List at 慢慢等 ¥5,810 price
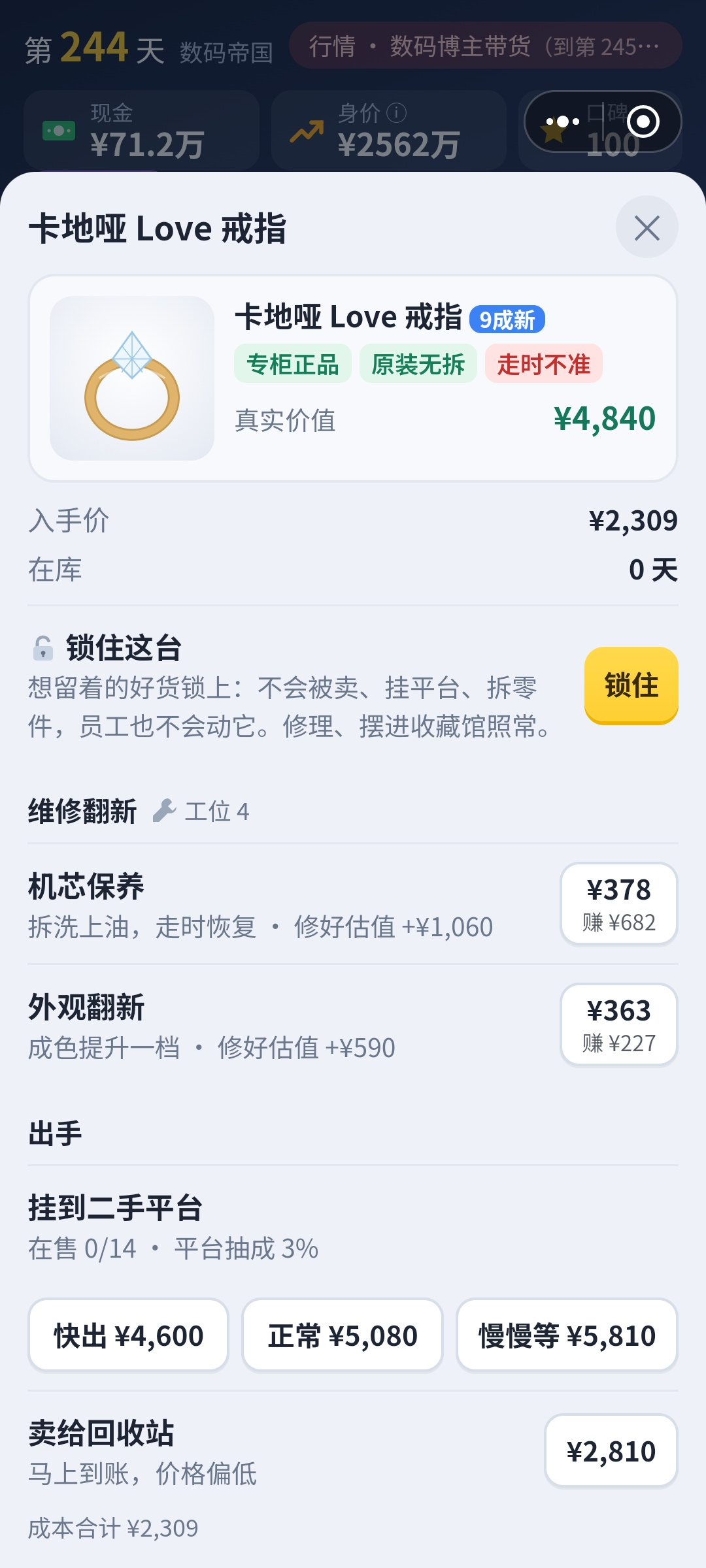Image resolution: width=706 pixels, height=1568 pixels. coord(567,1335)
